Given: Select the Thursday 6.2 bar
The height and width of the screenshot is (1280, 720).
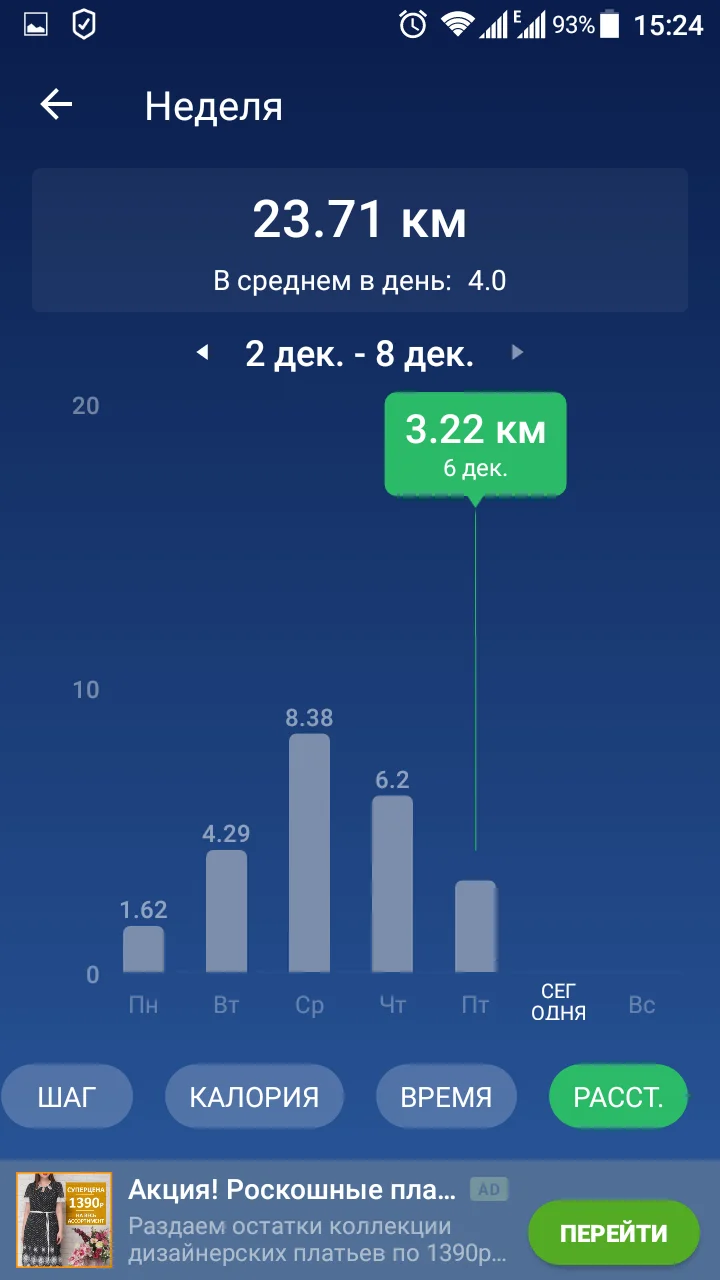Looking at the screenshot, I should 392,884.
